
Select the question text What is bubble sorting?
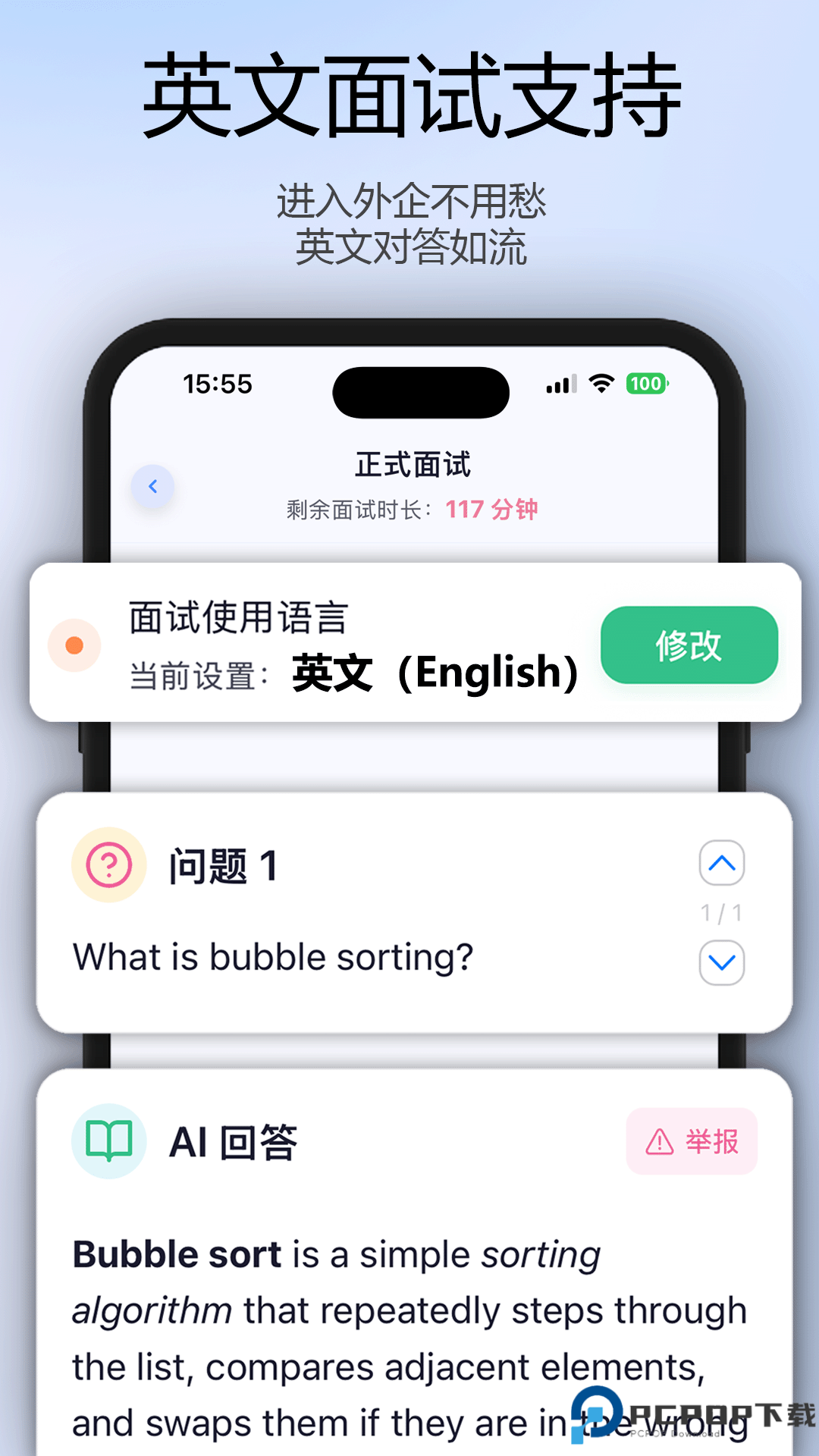pos(273,957)
